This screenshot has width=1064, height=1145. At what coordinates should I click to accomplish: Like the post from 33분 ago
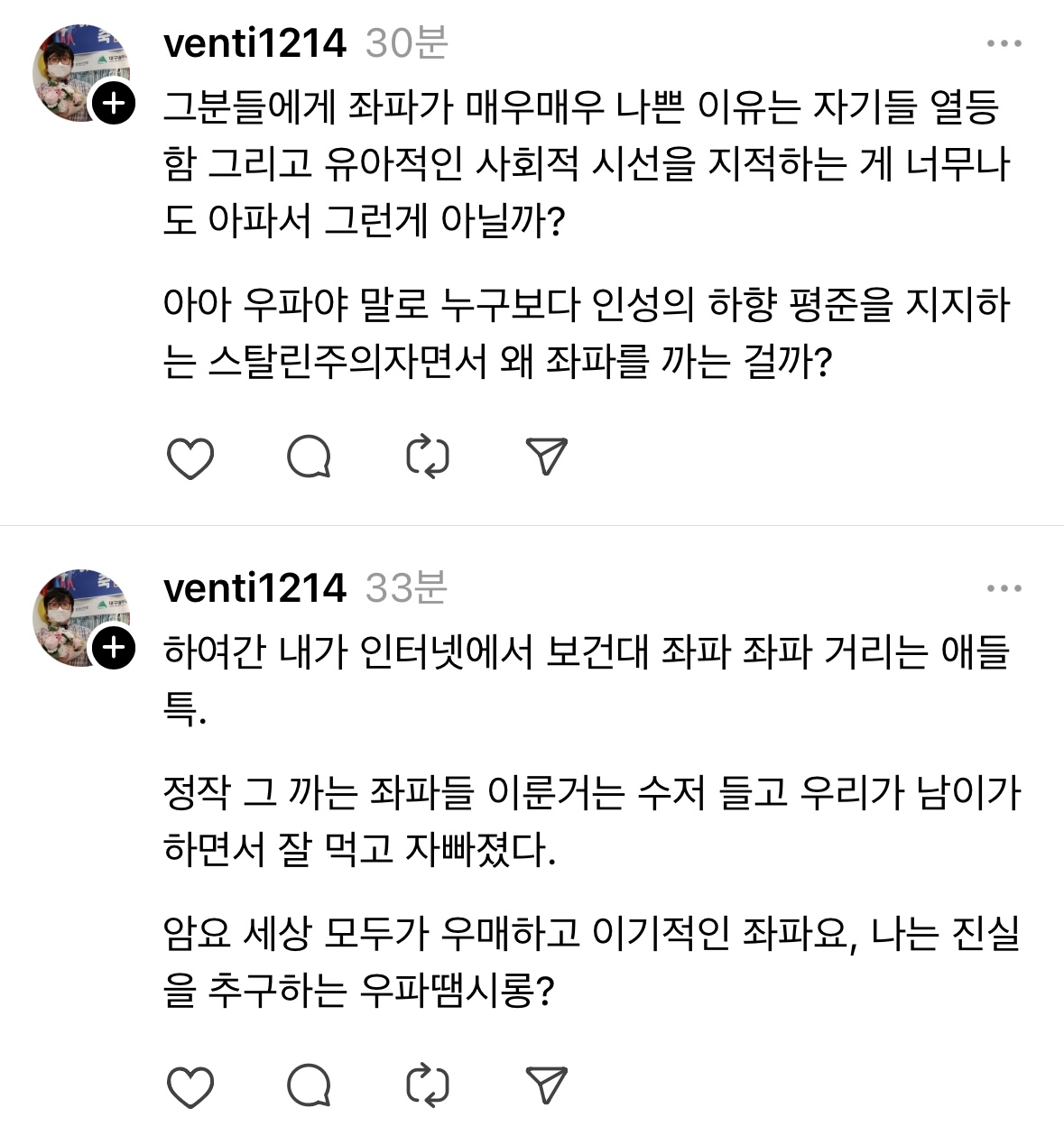click(190, 1085)
